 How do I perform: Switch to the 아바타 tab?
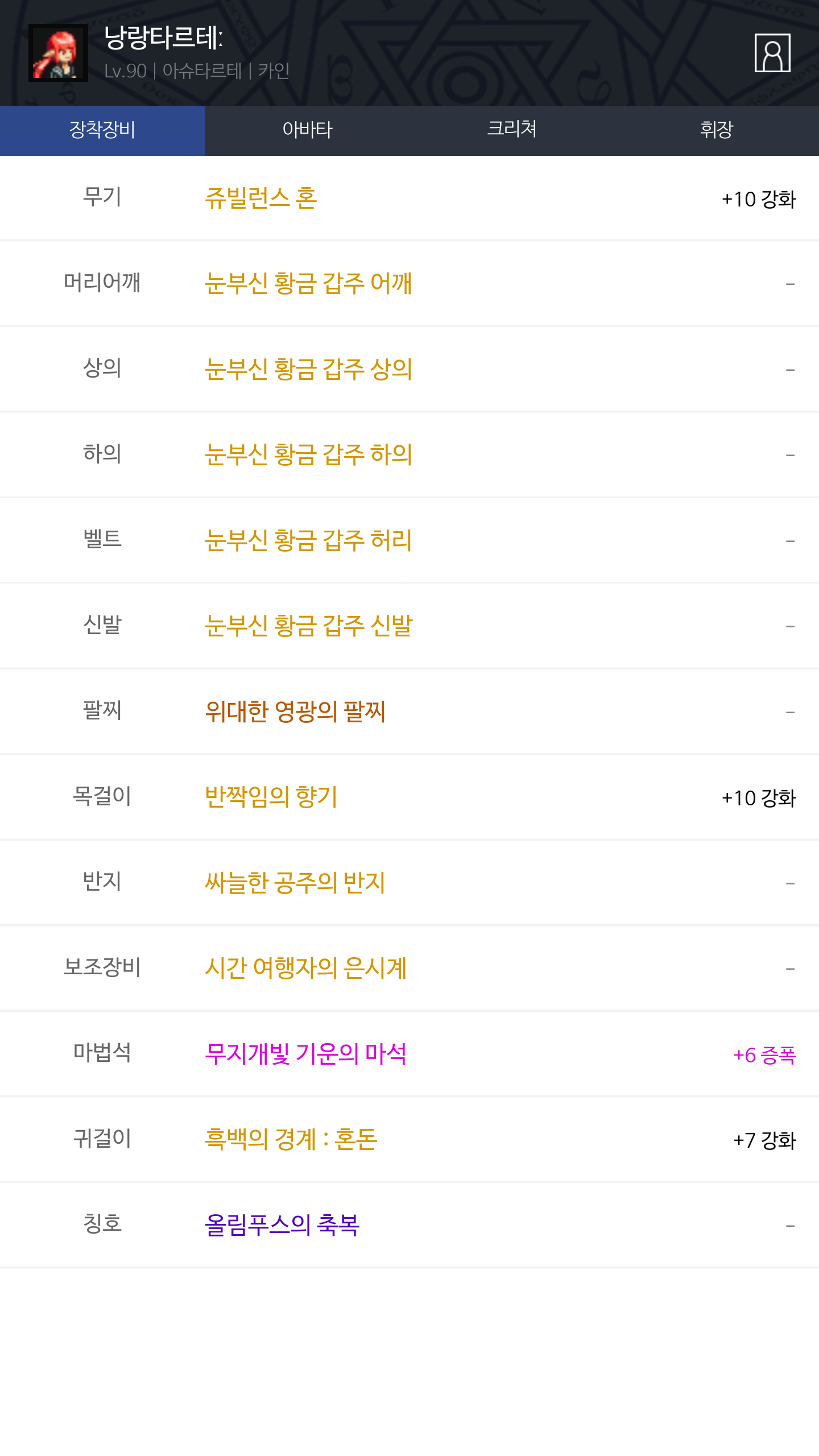pyautogui.click(x=307, y=130)
